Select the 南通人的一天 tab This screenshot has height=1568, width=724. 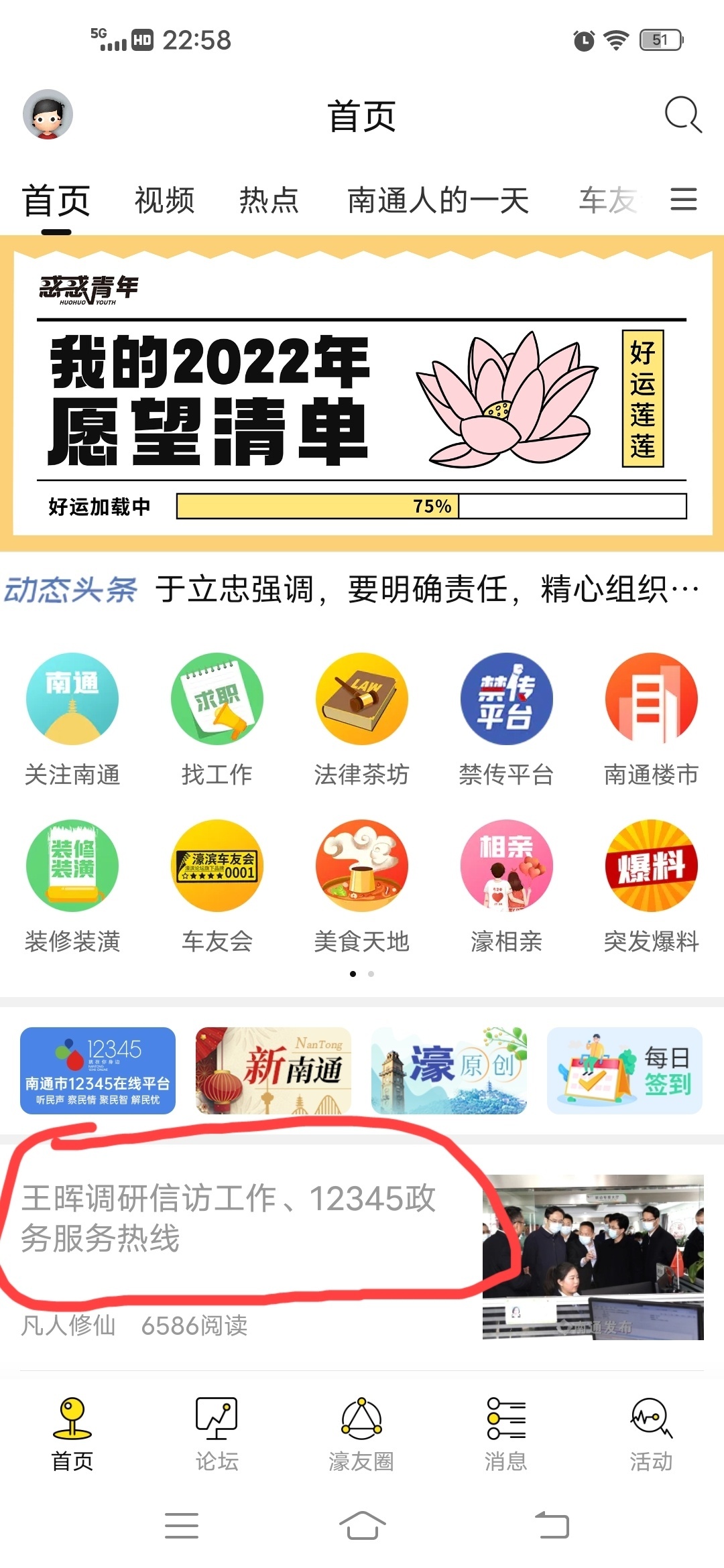(x=438, y=200)
